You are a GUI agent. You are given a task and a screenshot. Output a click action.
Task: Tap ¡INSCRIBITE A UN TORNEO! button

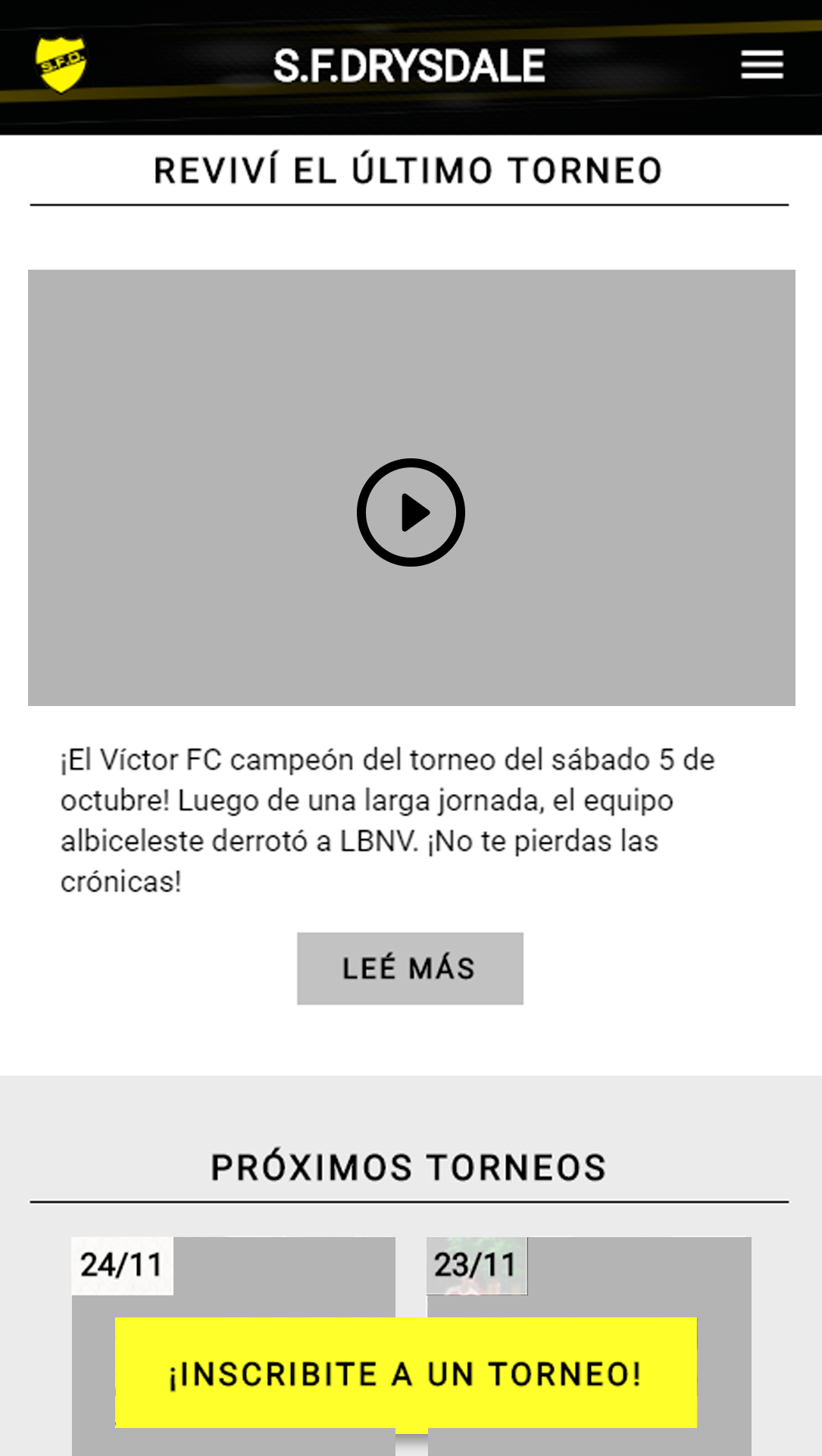pos(406,1373)
